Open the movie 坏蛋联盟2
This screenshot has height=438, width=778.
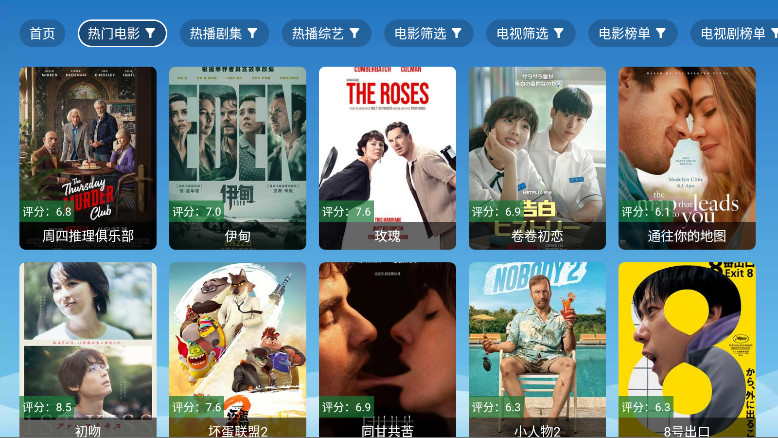[237, 350]
